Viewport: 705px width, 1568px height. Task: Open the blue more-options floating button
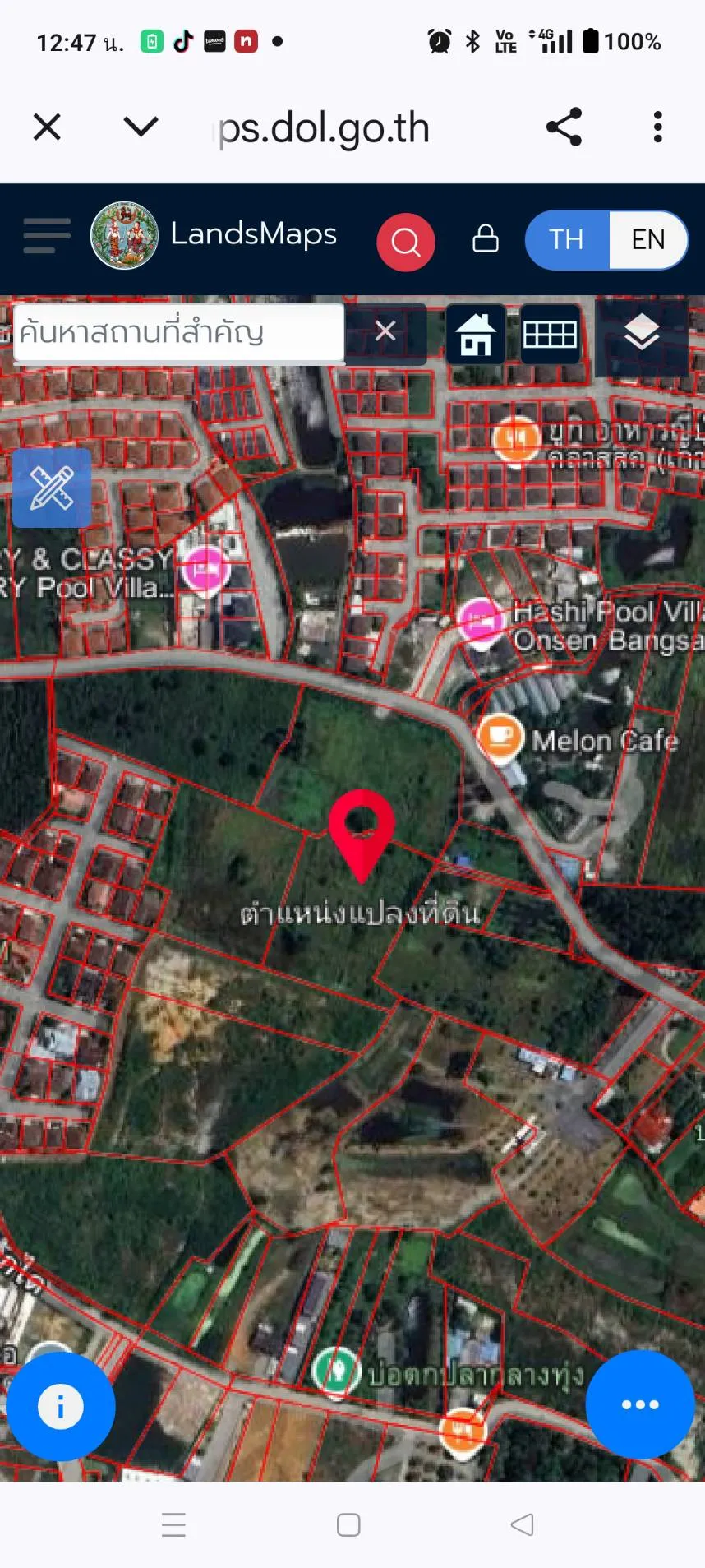click(639, 1404)
